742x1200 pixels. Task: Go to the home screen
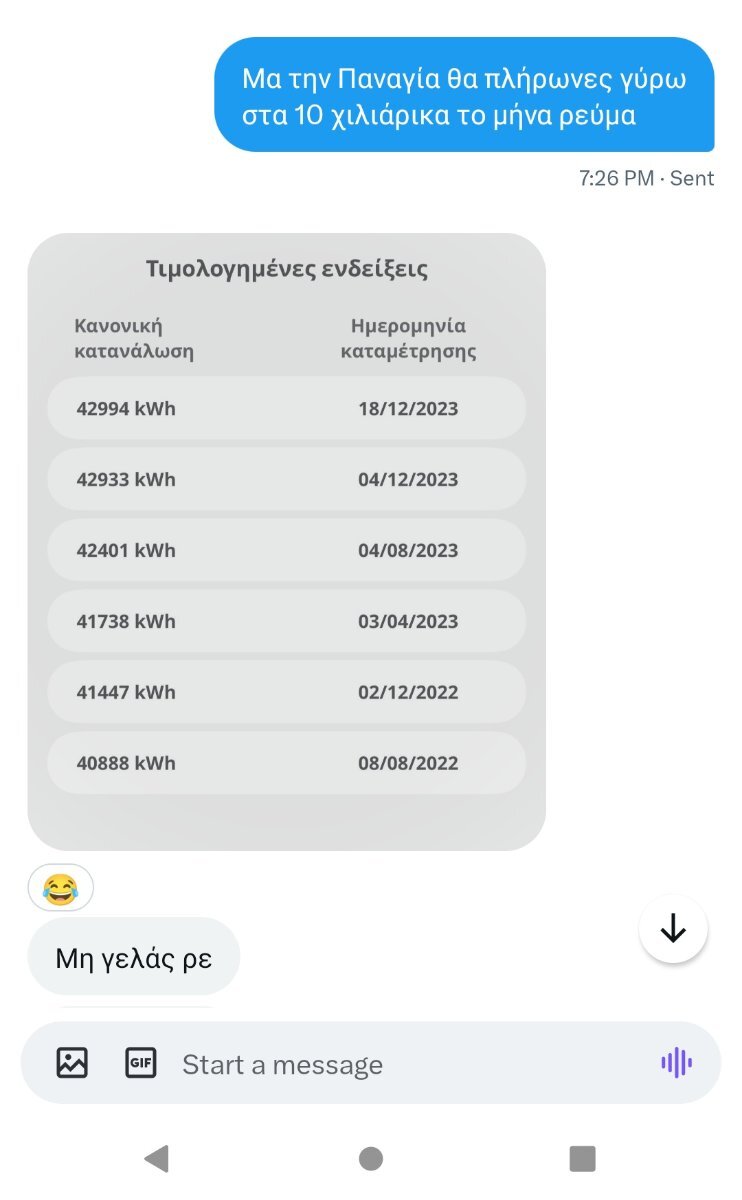pyautogui.click(x=371, y=1159)
